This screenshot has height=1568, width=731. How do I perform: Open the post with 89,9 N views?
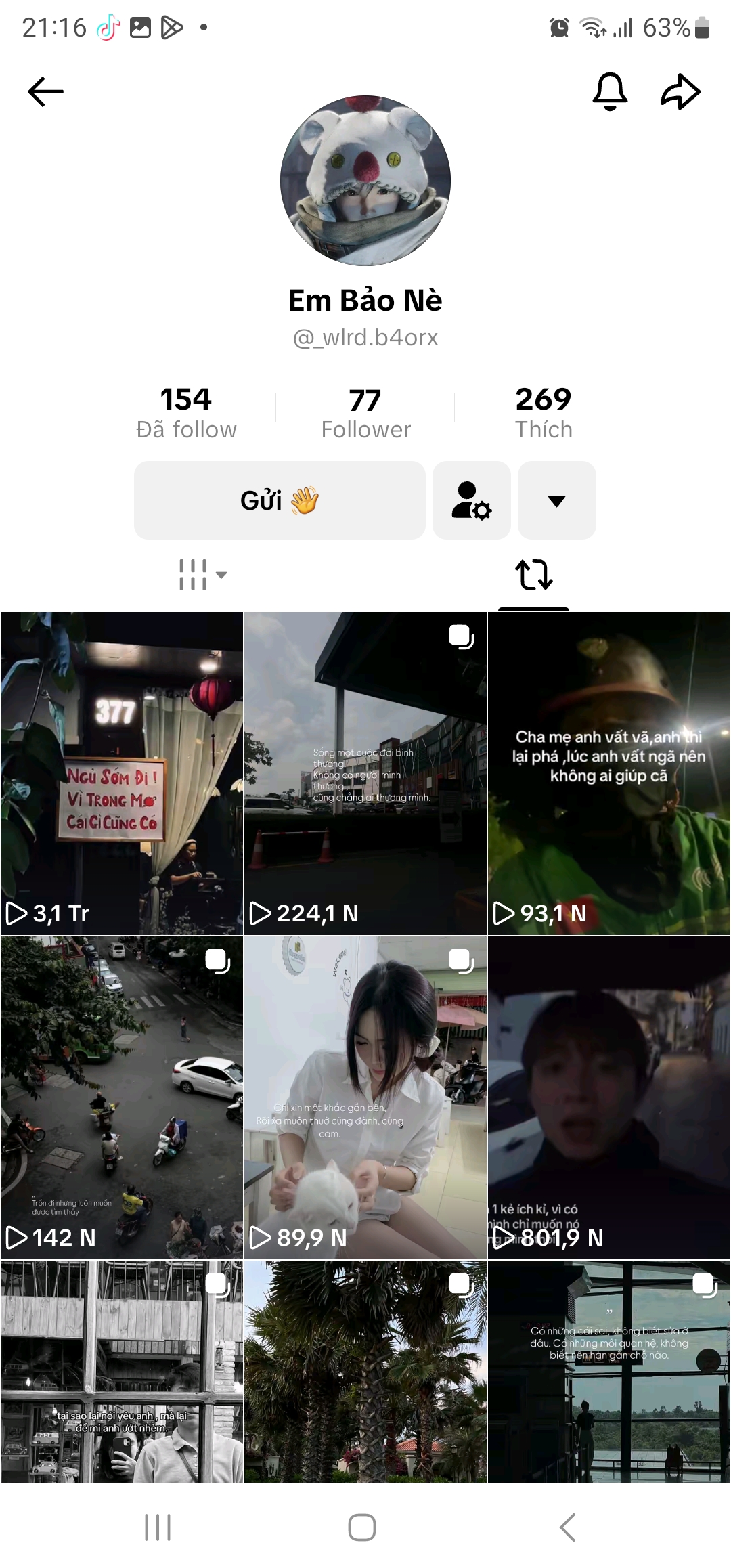[x=365, y=1097]
